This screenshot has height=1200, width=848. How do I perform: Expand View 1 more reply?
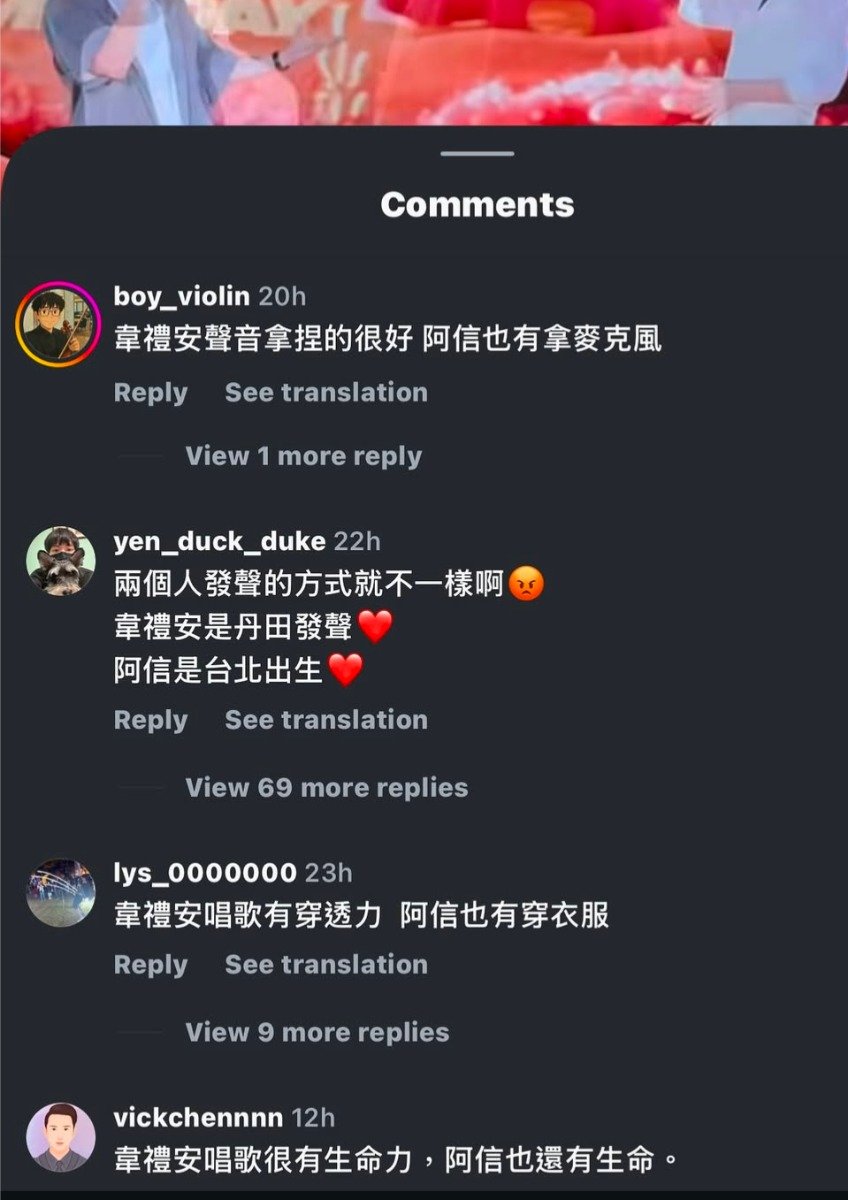(303, 457)
